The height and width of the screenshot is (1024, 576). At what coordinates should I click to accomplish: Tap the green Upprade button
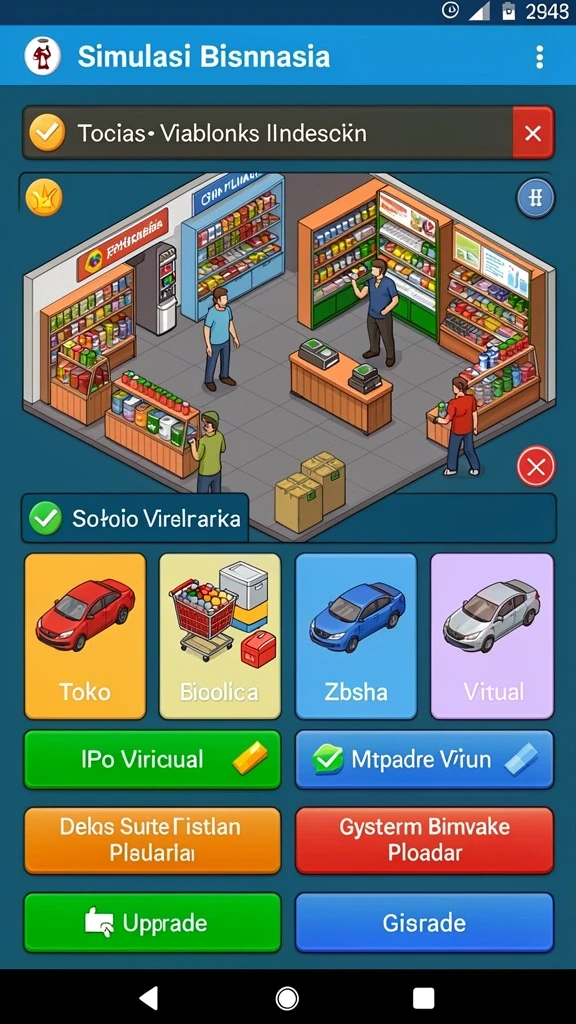152,923
